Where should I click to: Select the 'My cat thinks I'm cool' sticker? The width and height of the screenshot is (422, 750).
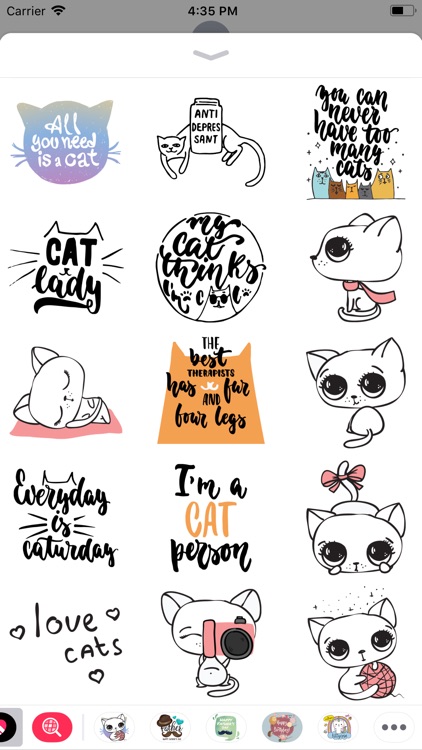coord(210,267)
